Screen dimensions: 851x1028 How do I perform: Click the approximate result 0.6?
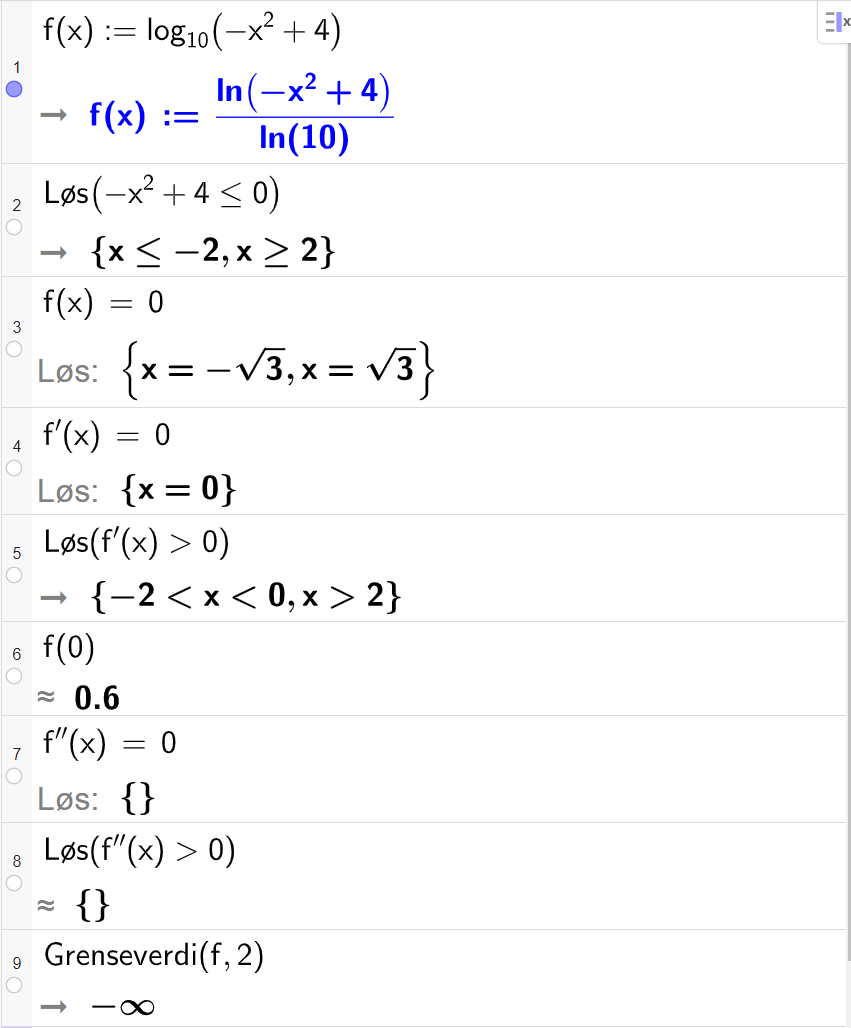pos(98,698)
